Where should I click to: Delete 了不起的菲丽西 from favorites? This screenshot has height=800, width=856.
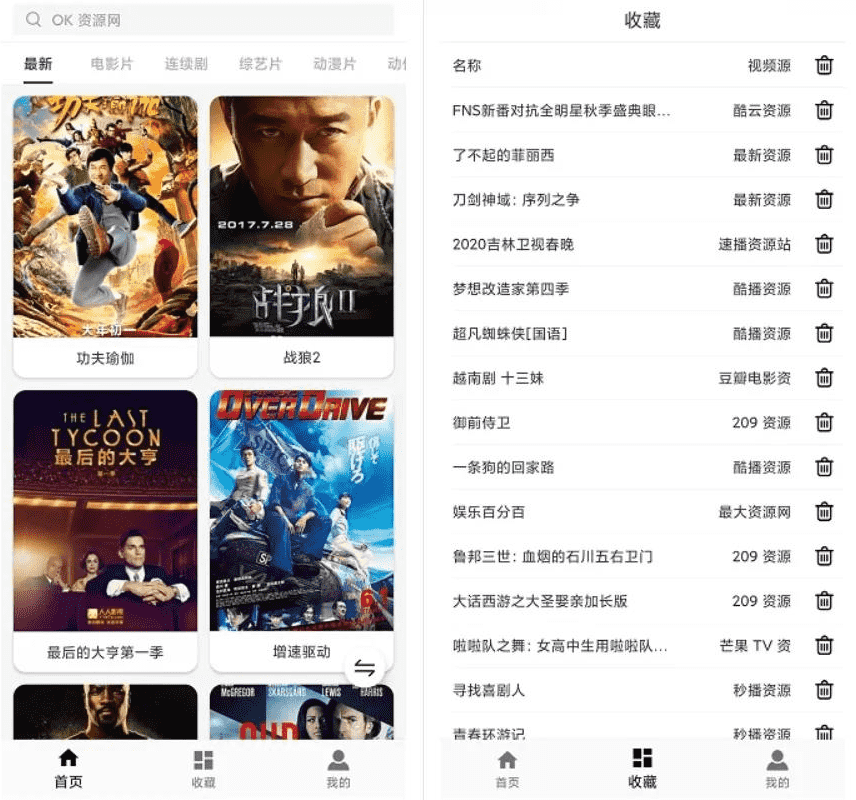tap(824, 155)
